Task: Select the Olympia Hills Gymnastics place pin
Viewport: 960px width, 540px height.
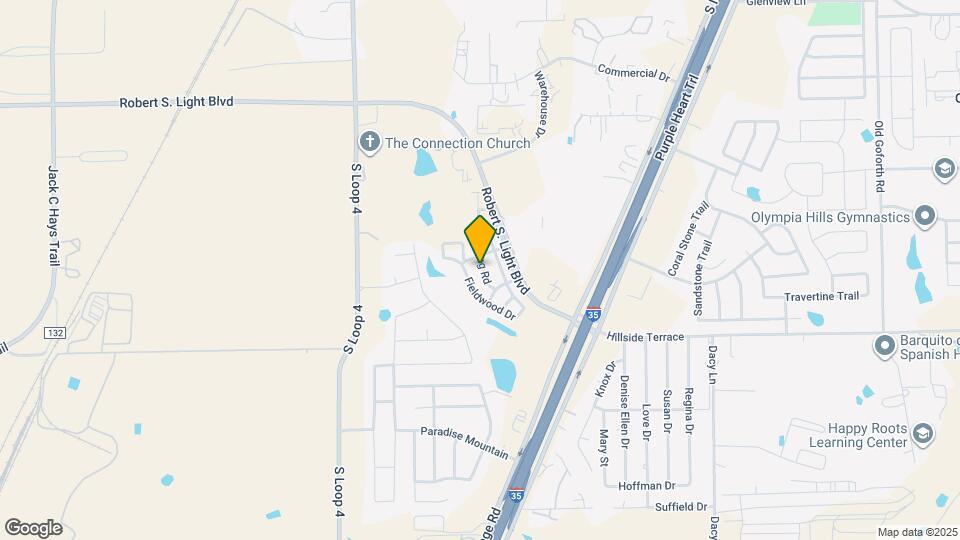Action: (925, 216)
